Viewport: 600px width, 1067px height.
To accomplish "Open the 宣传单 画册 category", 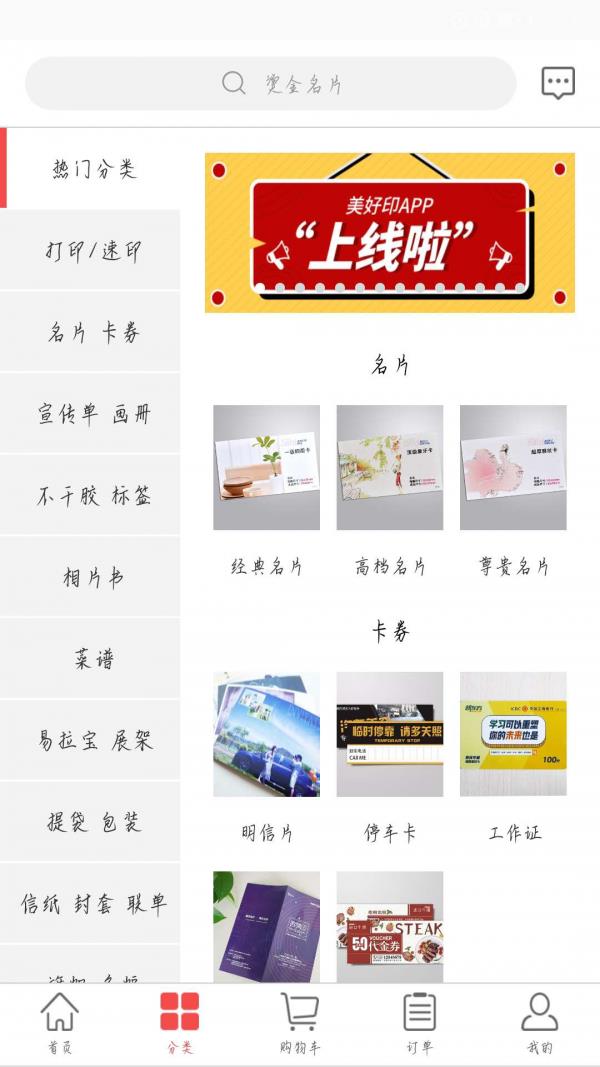I will tap(92, 414).
